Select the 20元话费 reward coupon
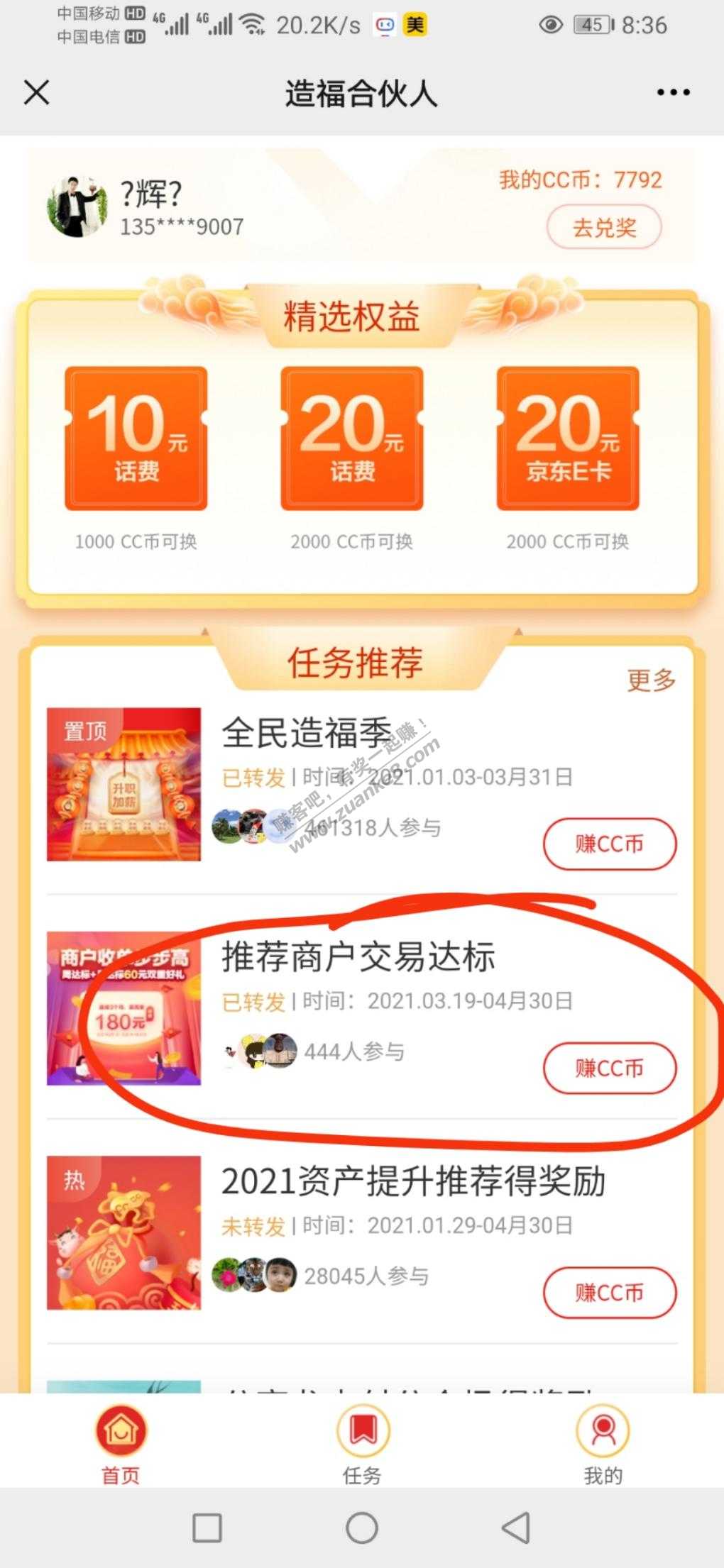The image size is (724, 1568). pos(352,438)
